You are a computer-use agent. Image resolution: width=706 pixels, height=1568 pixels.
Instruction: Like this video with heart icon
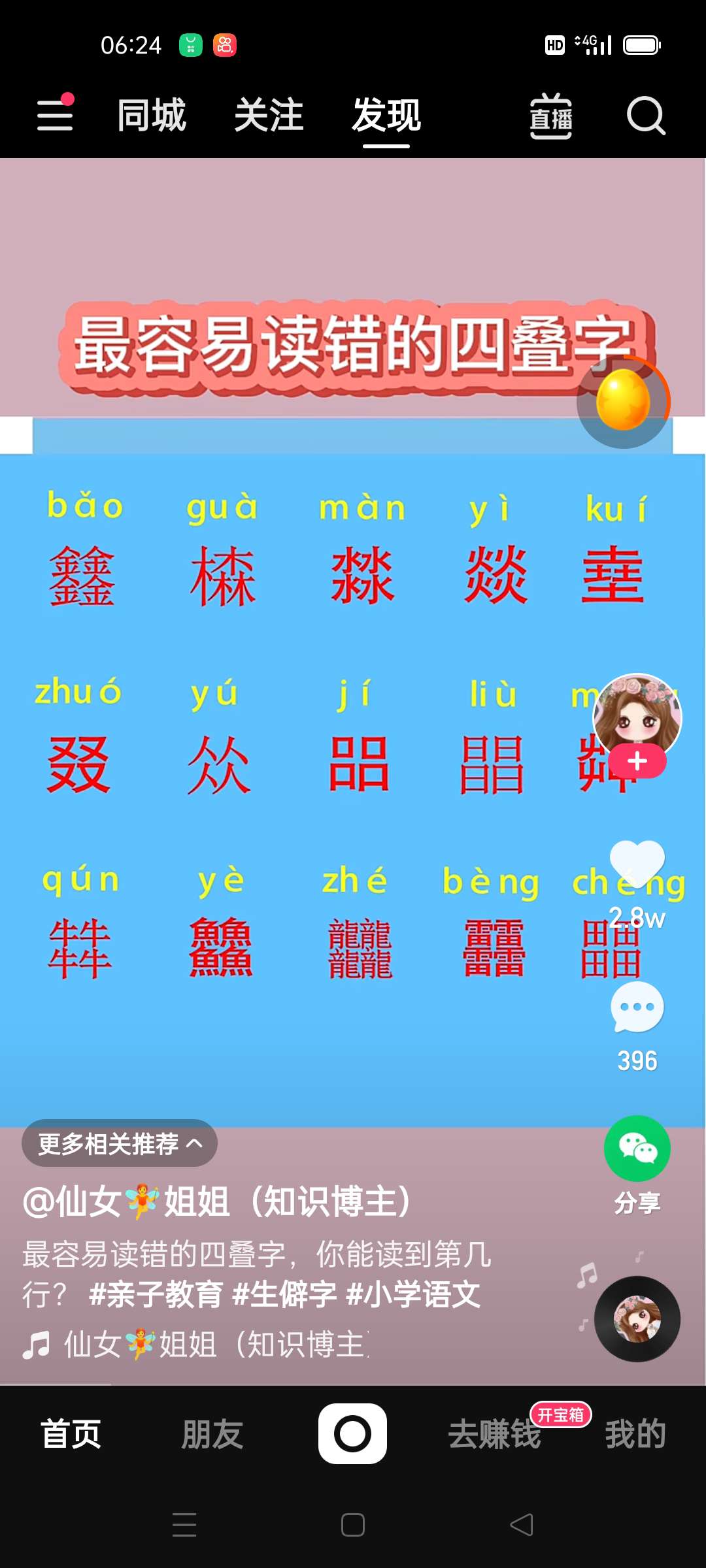click(x=637, y=864)
